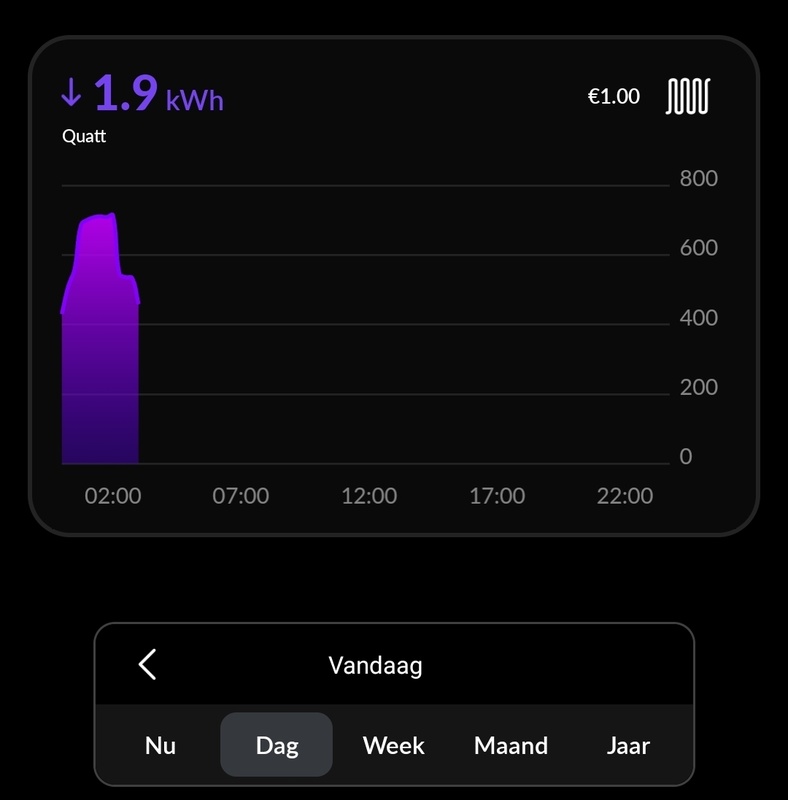Switch to the Nu tab
The image size is (788, 800).
(x=160, y=746)
